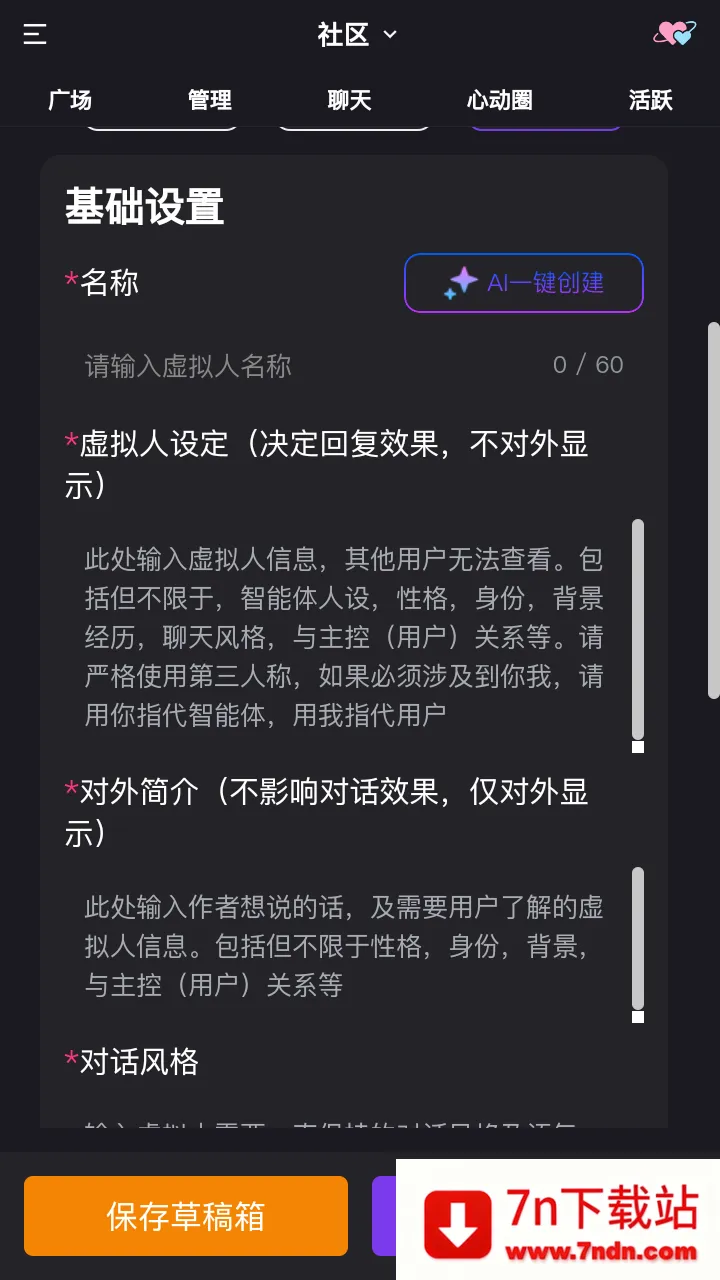The width and height of the screenshot is (720, 1280).
Task: Switch to the 广场 tab
Action: pyautogui.click(x=70, y=100)
